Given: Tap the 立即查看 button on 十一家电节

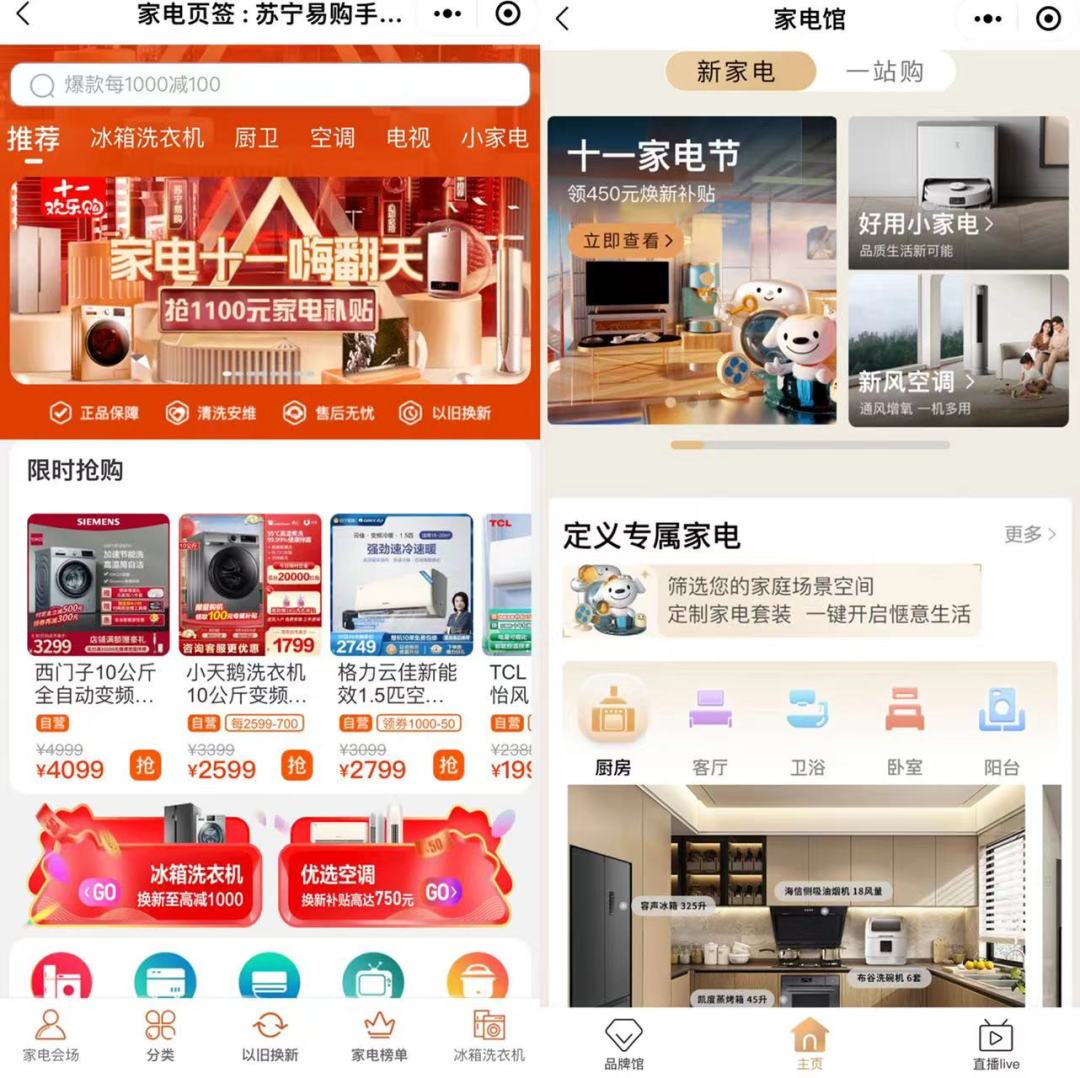Looking at the screenshot, I should [x=626, y=241].
